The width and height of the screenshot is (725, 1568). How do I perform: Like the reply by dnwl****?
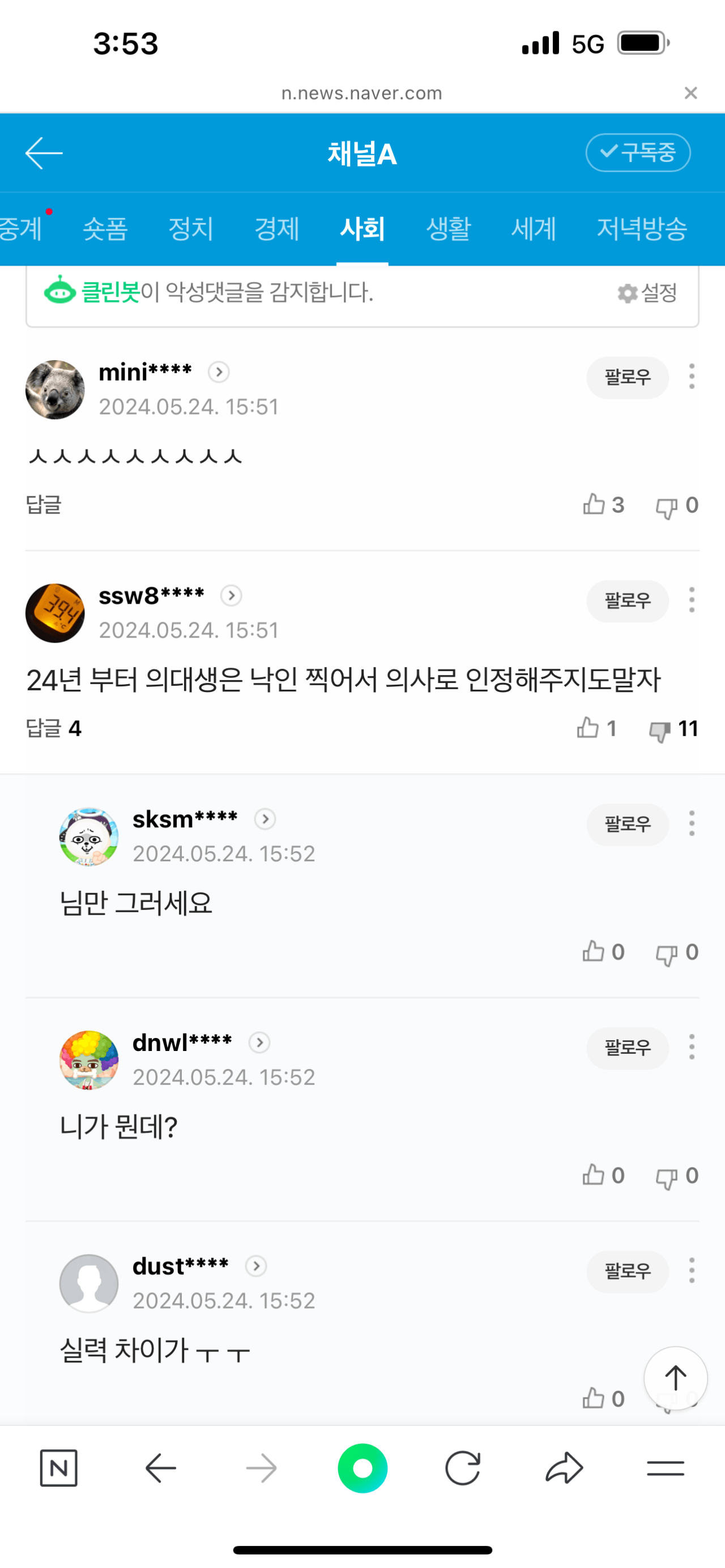pyautogui.click(x=594, y=1175)
